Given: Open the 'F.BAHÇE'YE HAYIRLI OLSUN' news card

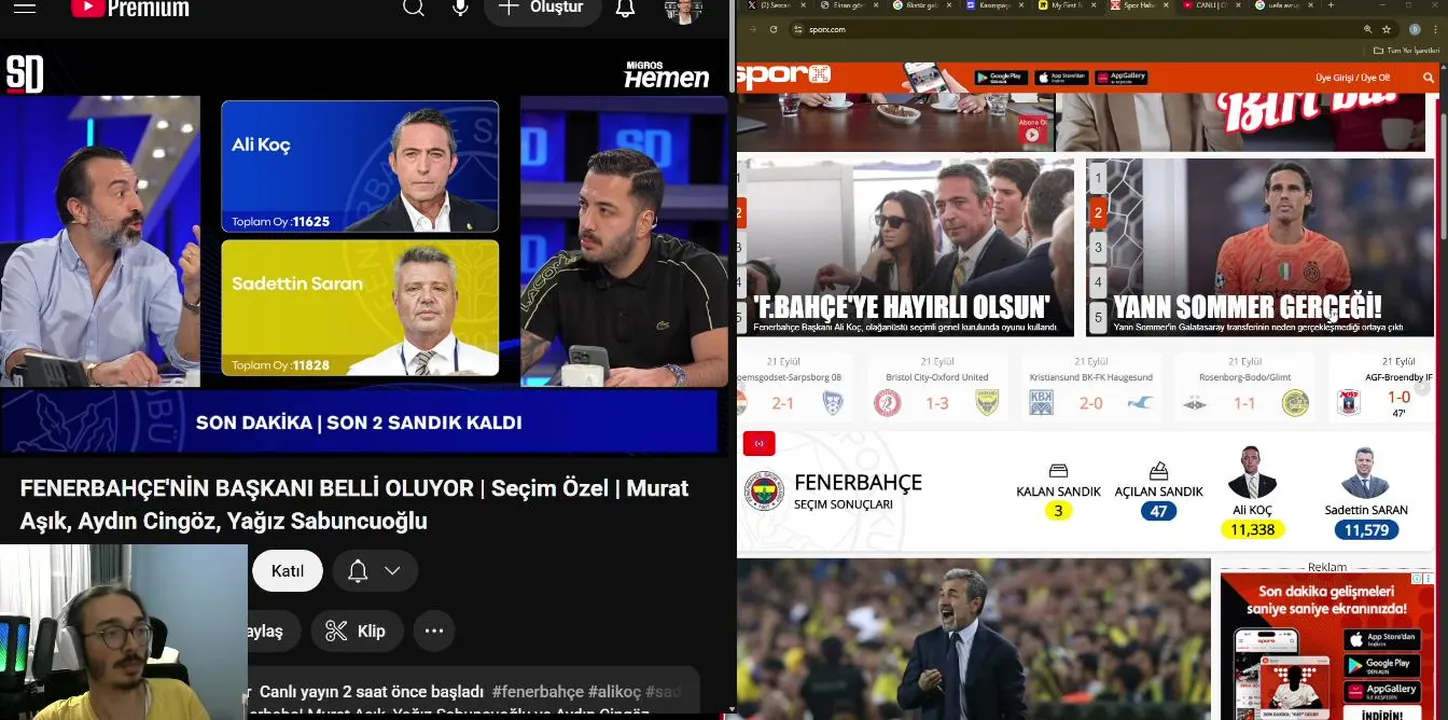Looking at the screenshot, I should click(x=905, y=248).
